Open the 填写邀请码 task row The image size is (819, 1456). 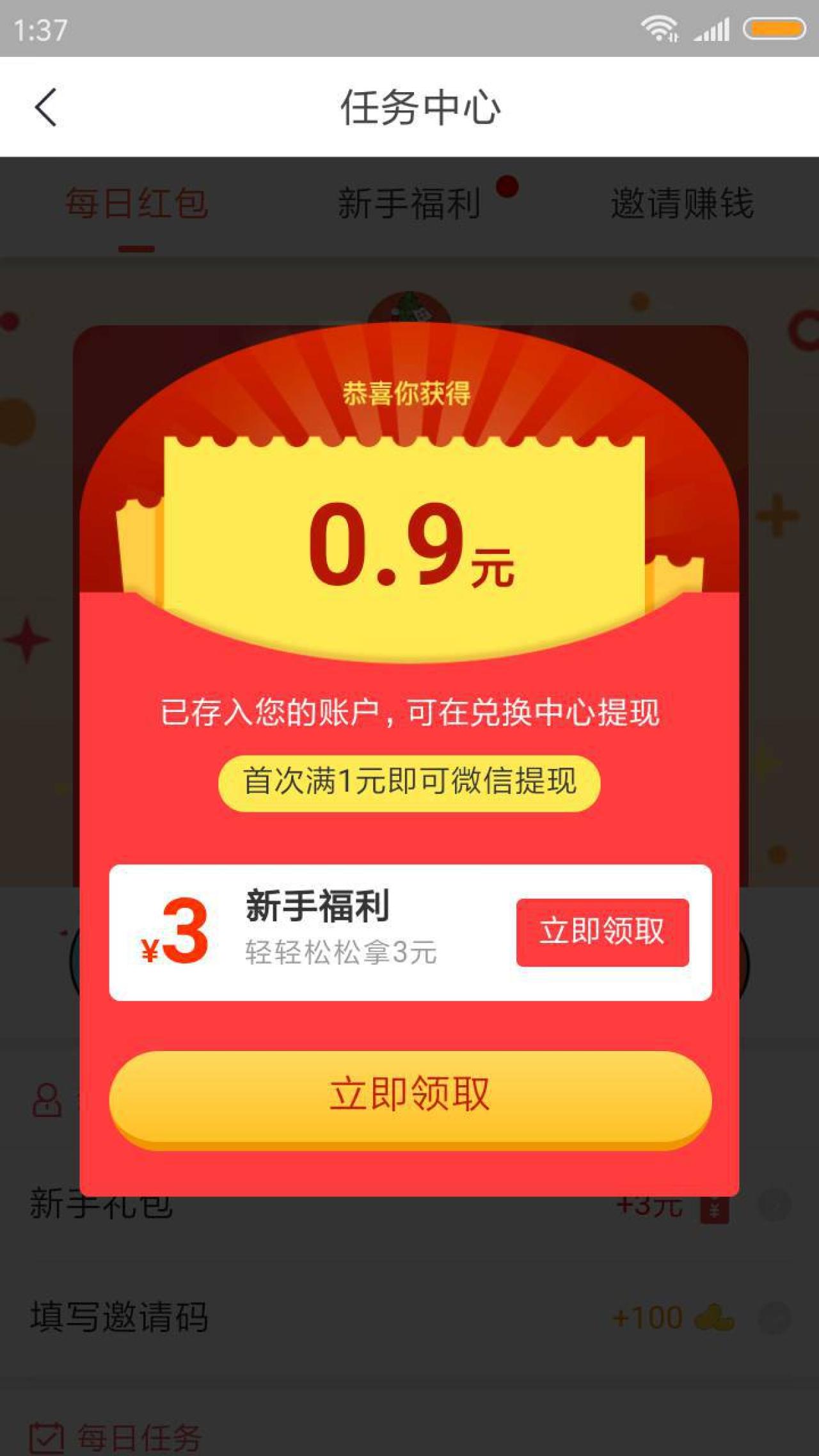[409, 1318]
